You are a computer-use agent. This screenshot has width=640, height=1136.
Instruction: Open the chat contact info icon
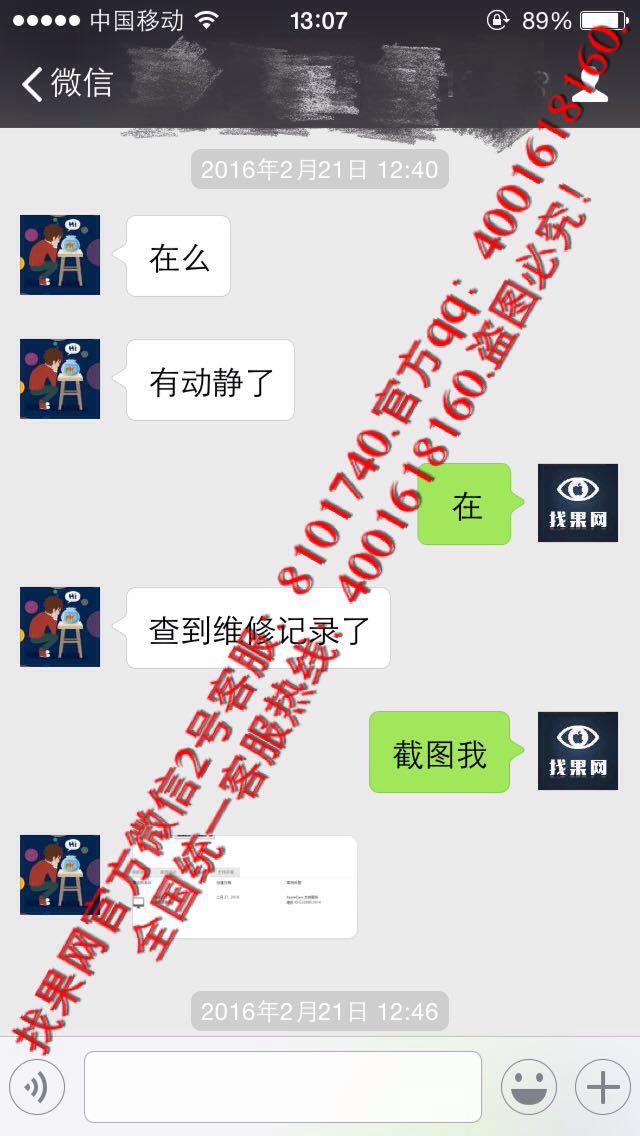click(589, 84)
